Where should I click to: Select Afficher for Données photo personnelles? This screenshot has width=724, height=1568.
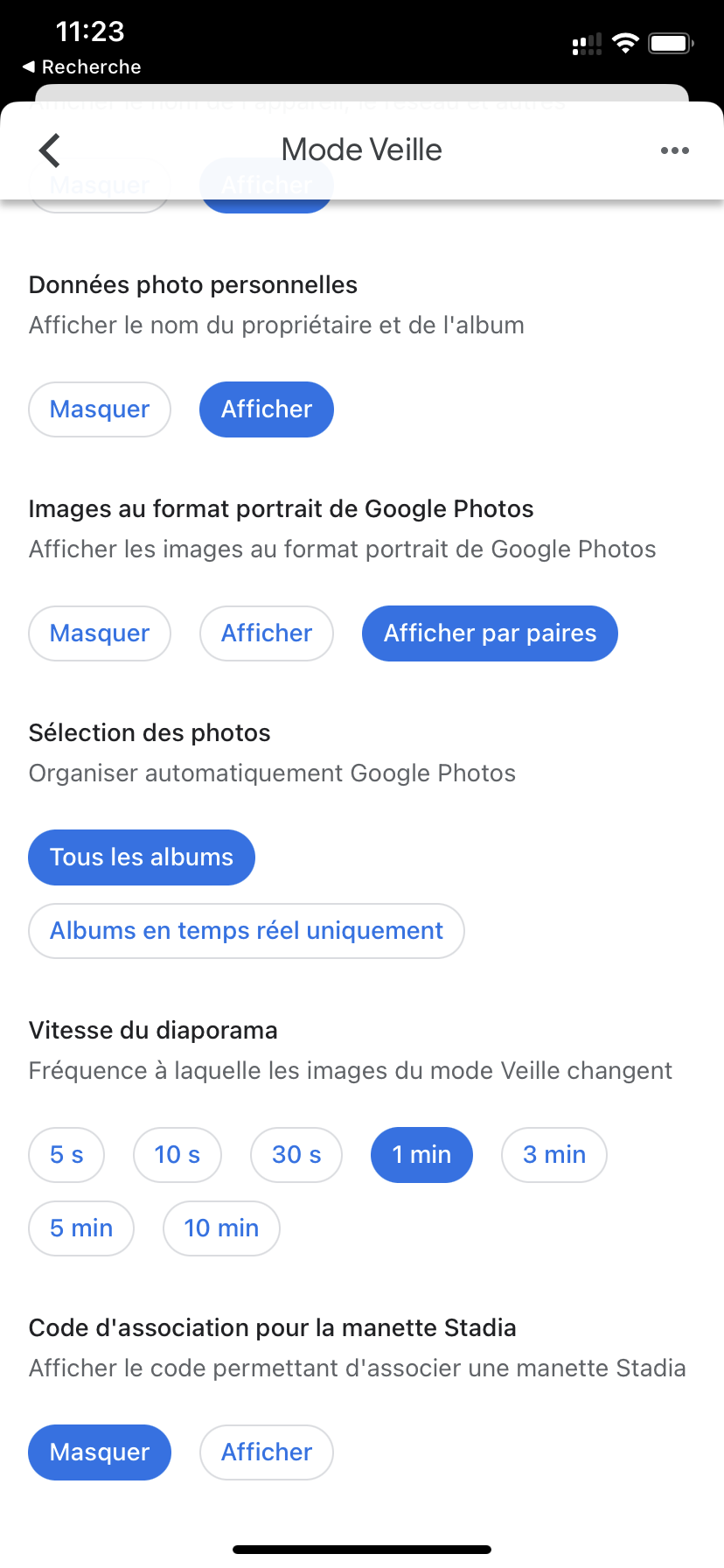(267, 409)
